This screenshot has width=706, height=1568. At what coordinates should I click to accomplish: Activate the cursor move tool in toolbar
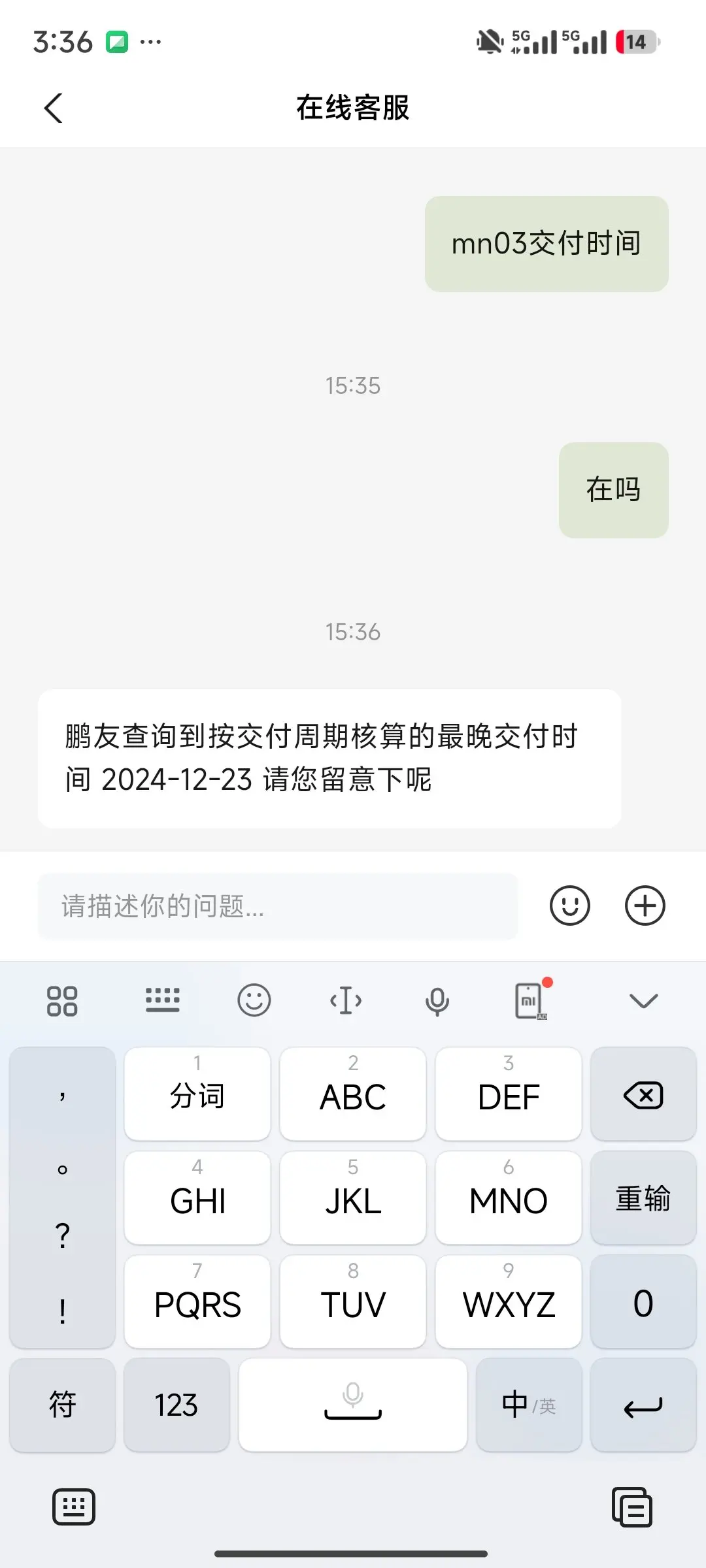tap(346, 1001)
